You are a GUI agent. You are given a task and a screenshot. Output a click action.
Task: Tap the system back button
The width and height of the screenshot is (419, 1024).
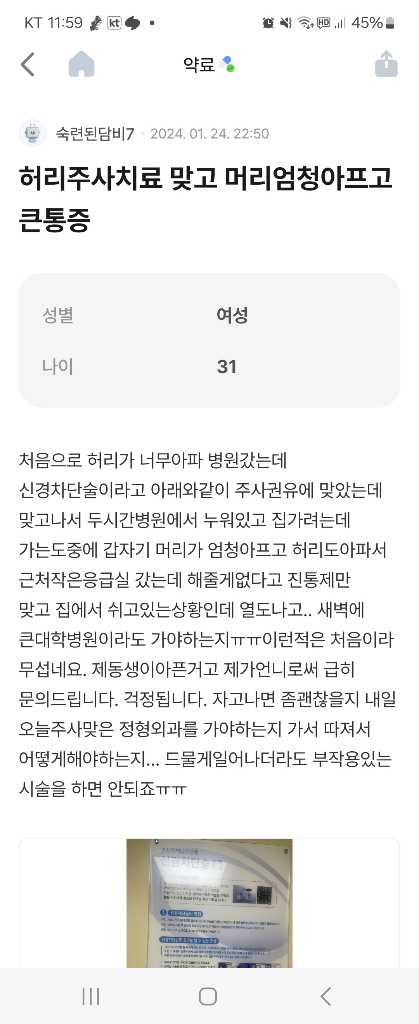pos(326,996)
